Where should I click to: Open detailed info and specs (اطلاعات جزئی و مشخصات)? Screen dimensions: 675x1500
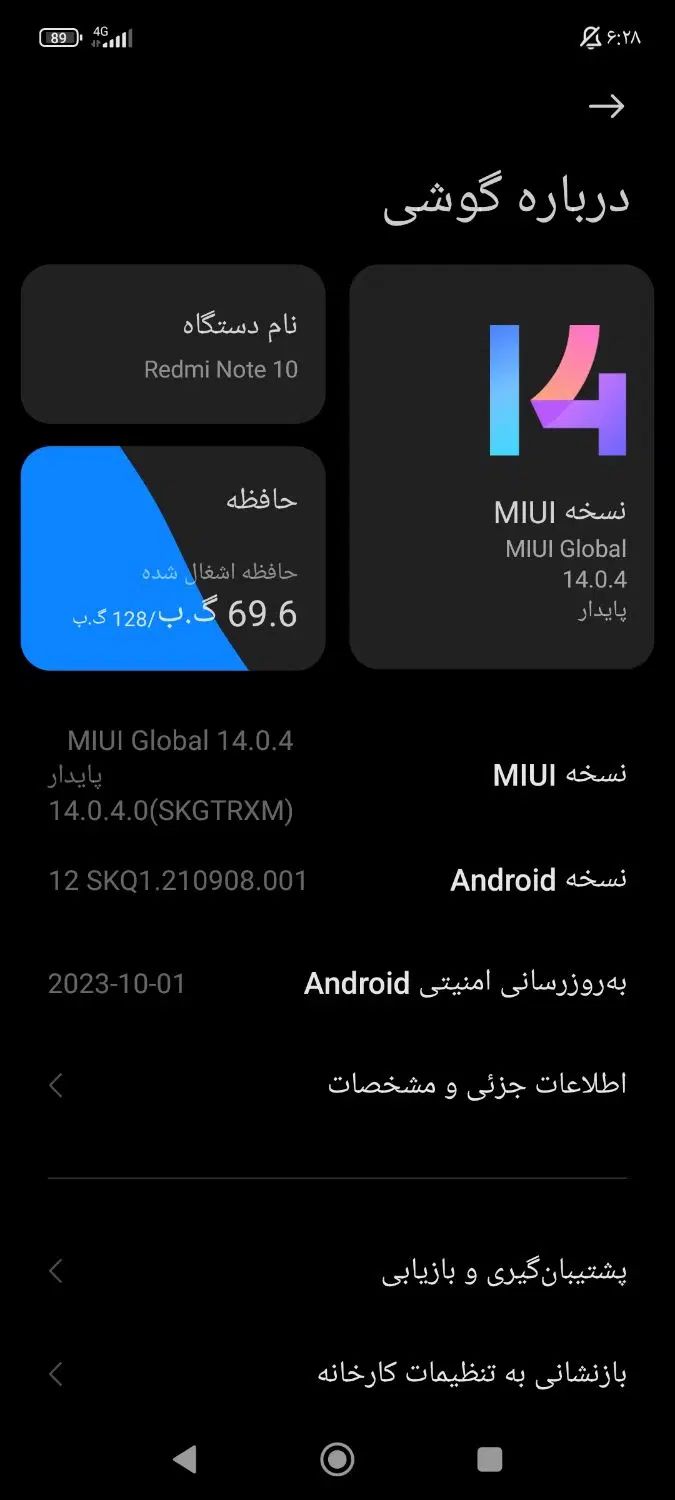pyautogui.click(x=337, y=1085)
